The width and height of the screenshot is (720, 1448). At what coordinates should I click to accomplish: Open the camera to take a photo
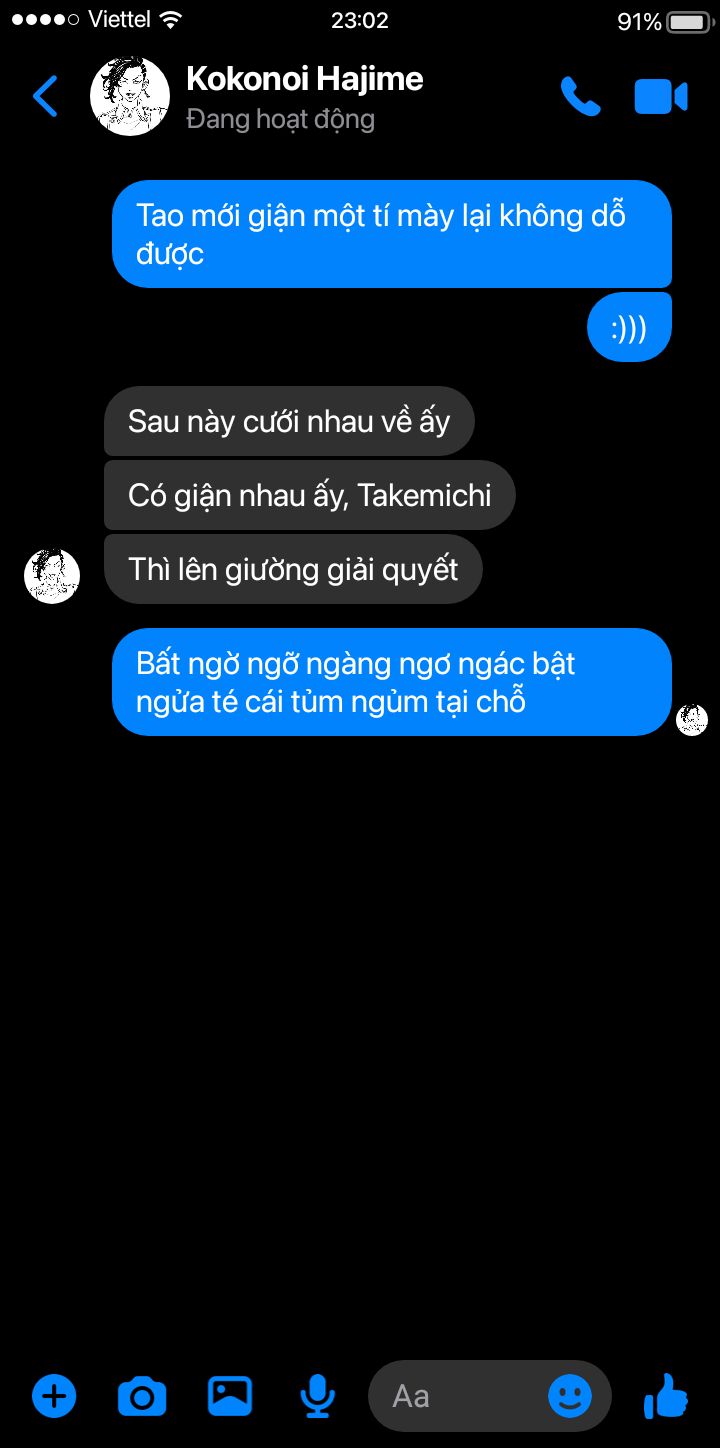coord(142,1396)
